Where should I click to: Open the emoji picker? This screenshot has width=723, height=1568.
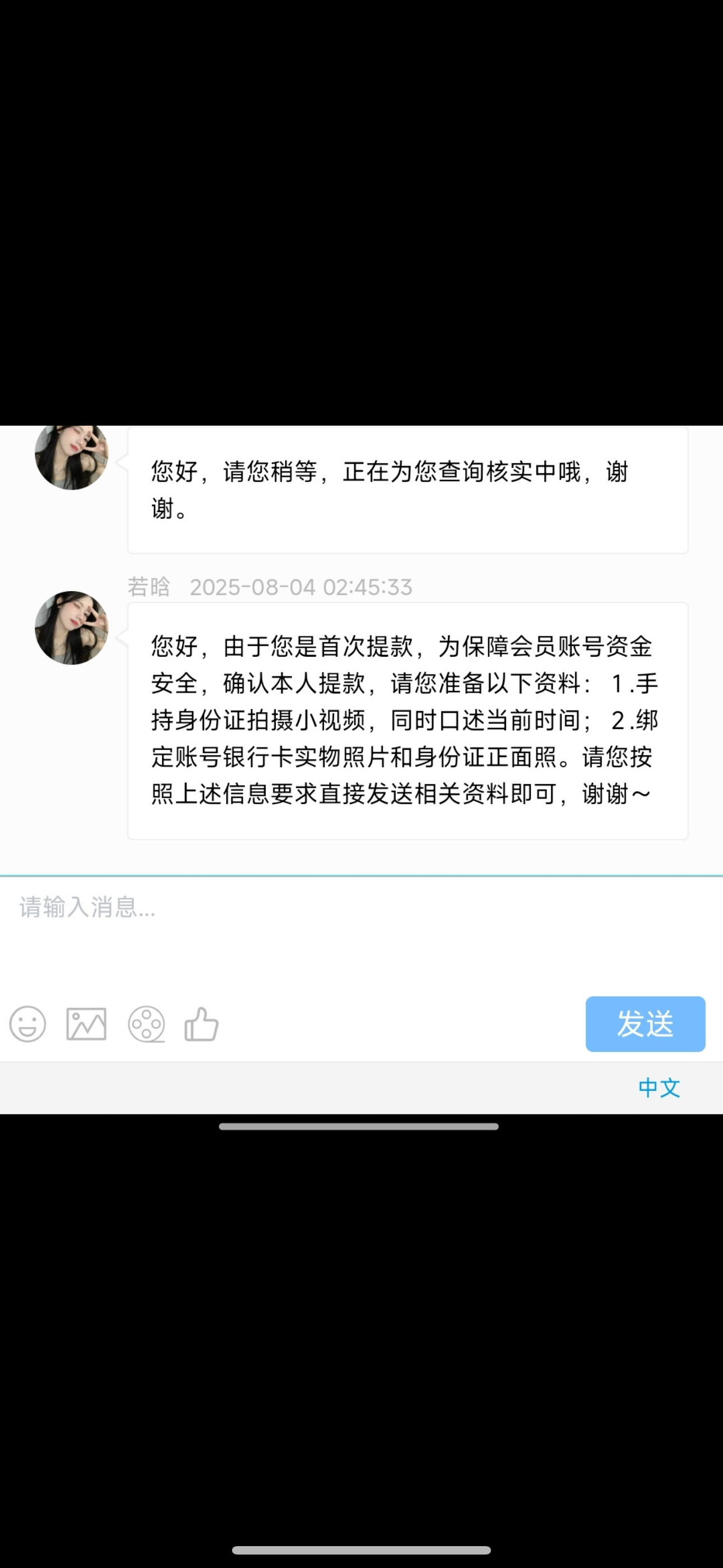click(x=28, y=1024)
